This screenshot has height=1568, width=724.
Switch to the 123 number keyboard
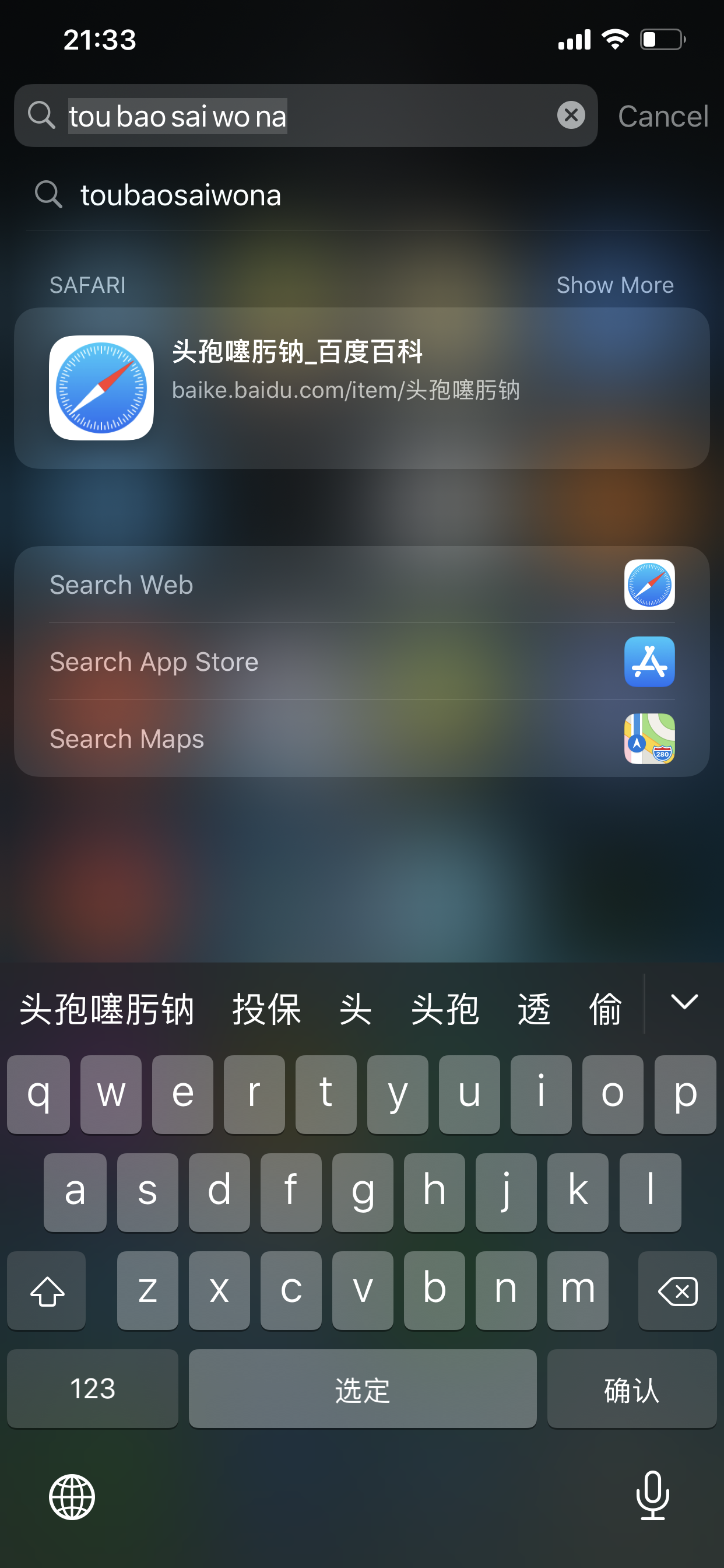pyautogui.click(x=93, y=1389)
